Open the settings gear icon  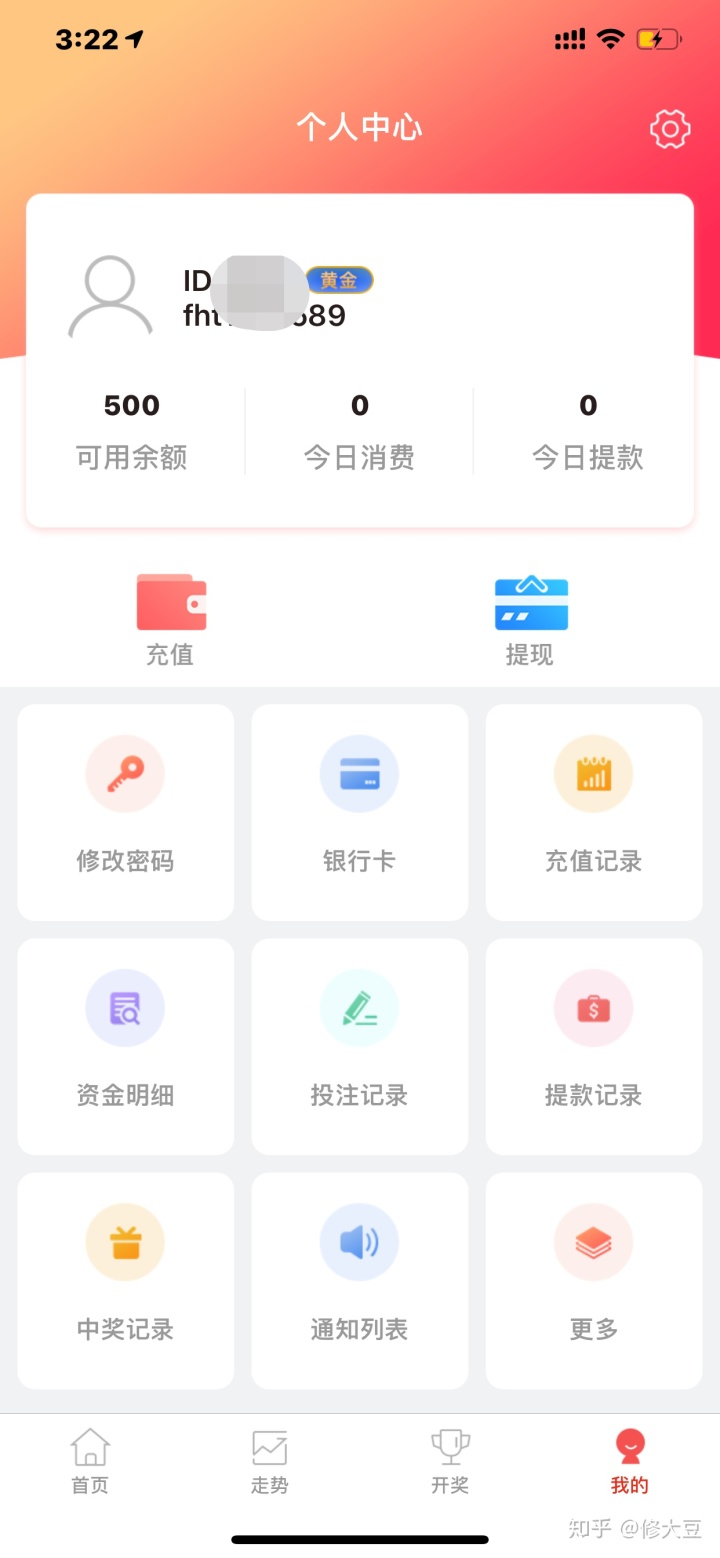coord(670,129)
